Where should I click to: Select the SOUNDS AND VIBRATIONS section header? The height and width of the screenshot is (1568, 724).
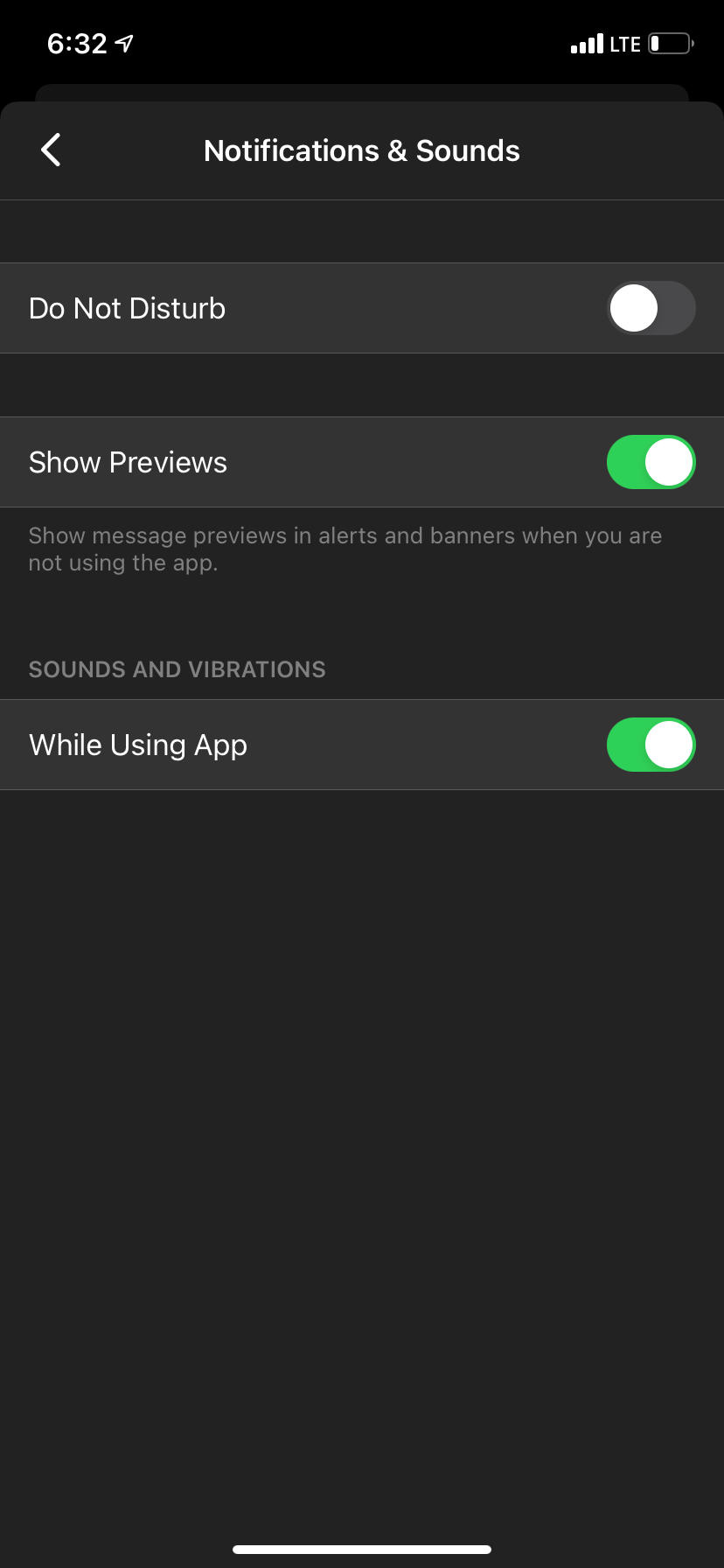coord(177,668)
